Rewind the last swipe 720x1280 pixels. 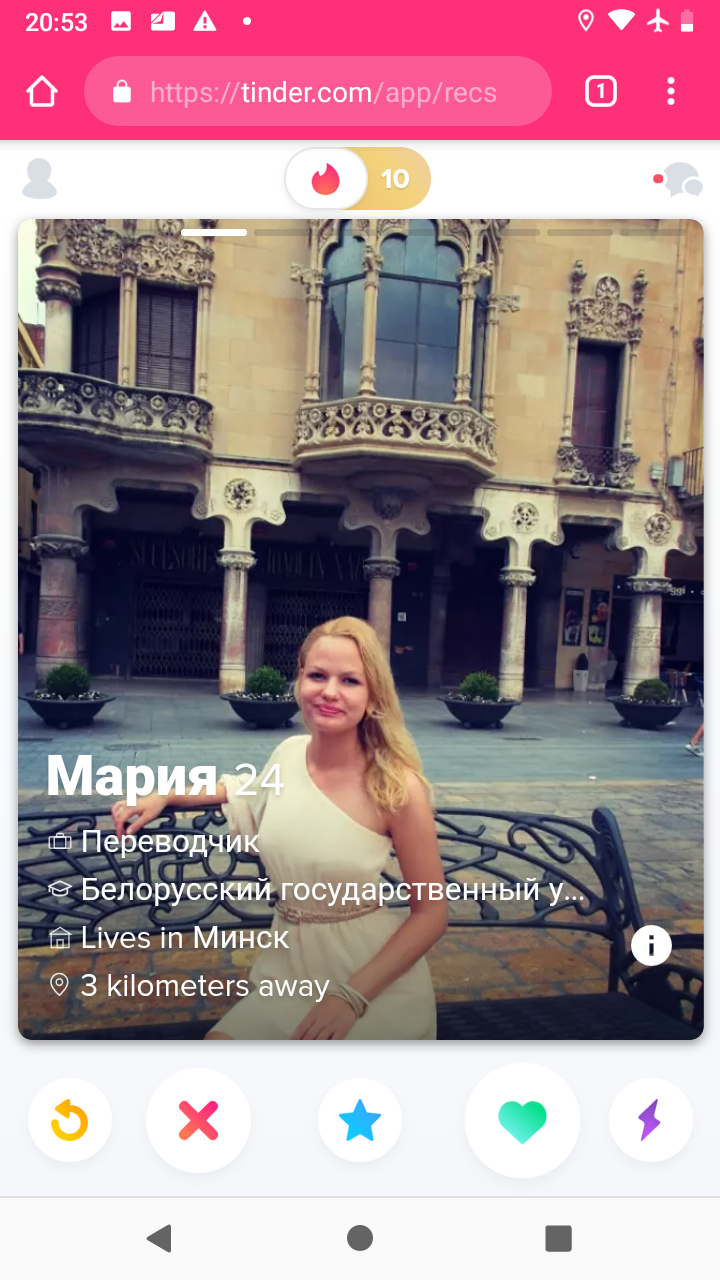click(x=70, y=1121)
